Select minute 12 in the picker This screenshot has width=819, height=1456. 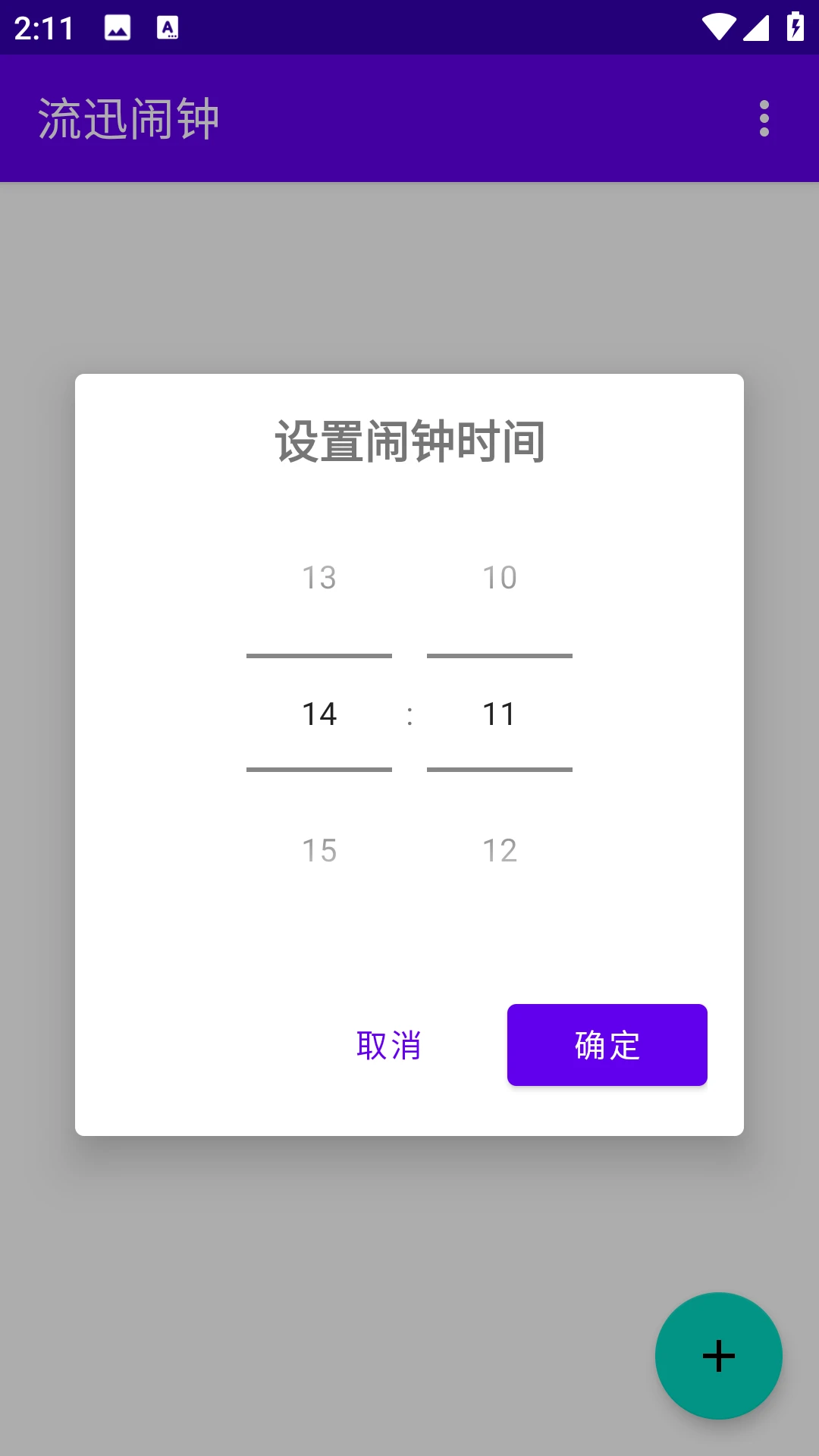(x=499, y=850)
